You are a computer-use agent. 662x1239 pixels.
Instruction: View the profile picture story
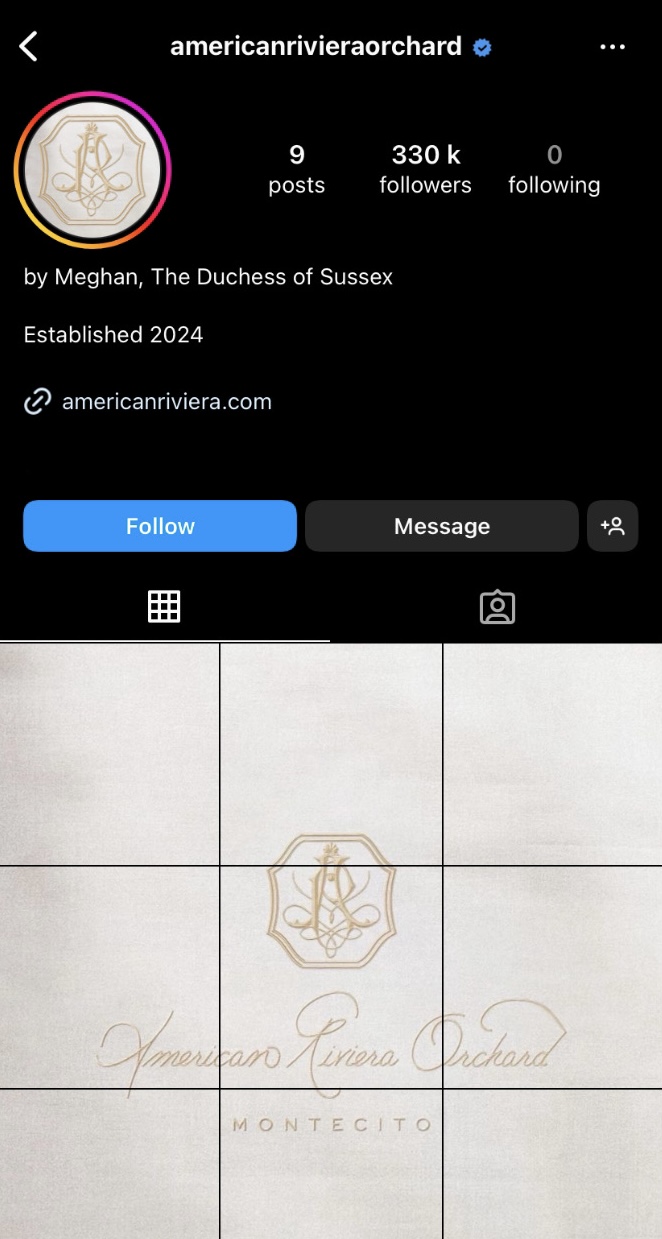[92, 170]
